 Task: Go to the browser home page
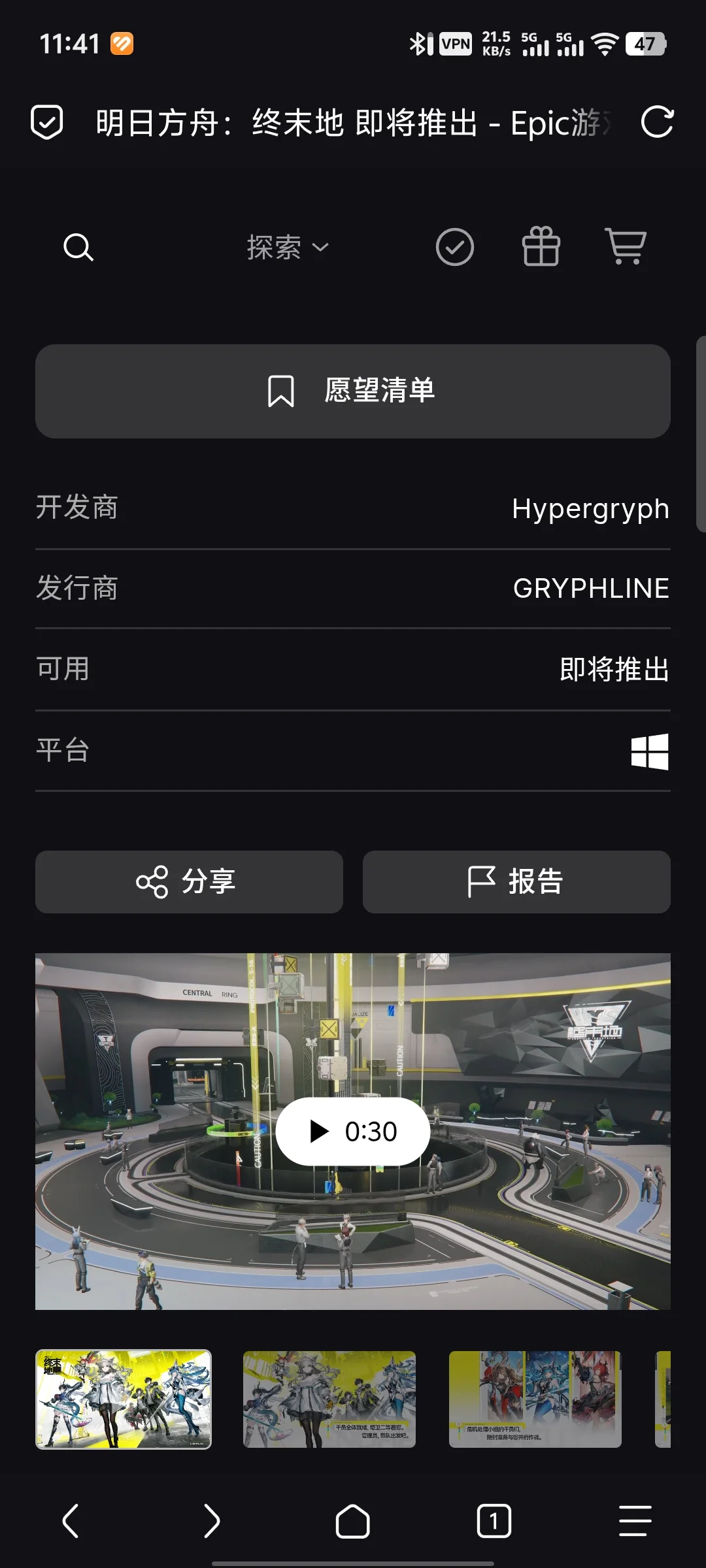click(352, 1521)
